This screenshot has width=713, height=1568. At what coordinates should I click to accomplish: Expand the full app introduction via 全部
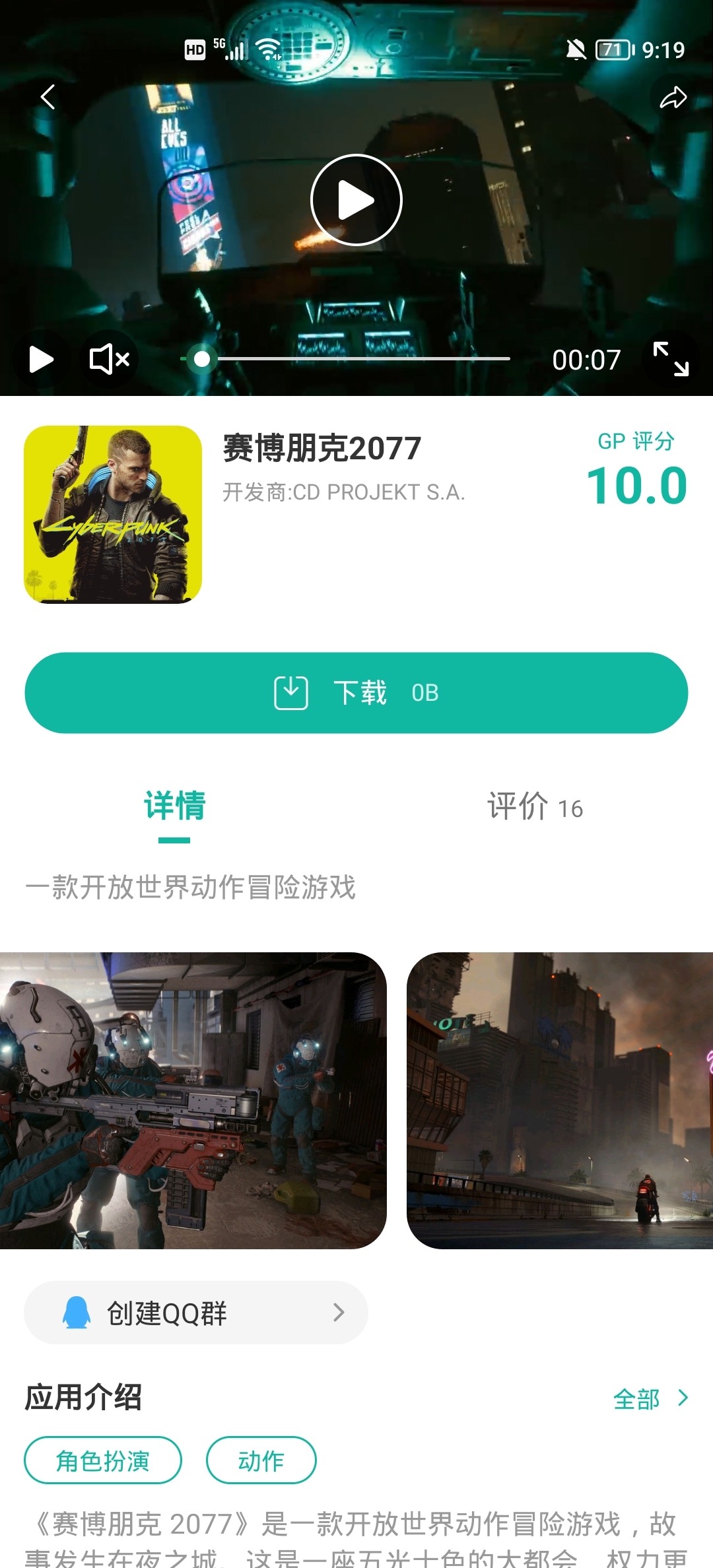pos(650,1398)
